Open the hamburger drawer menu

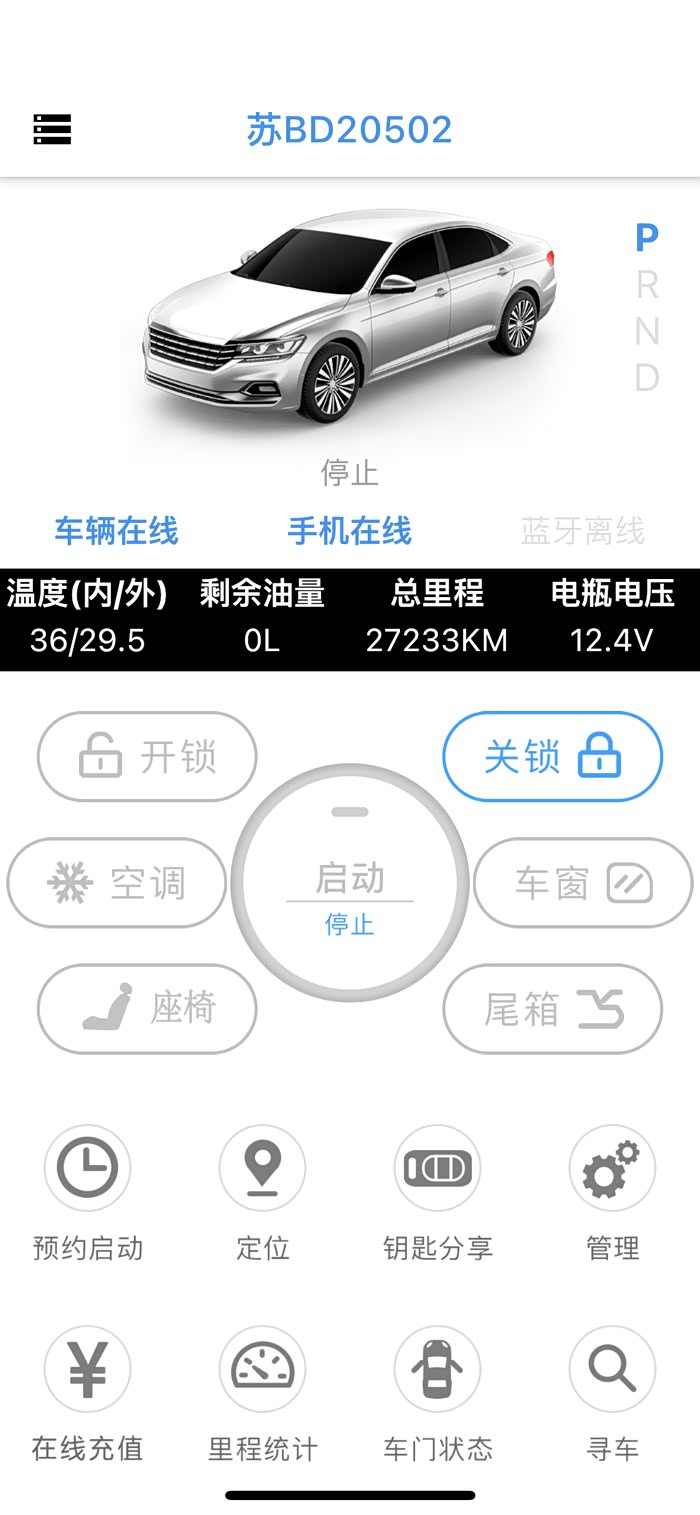(x=52, y=129)
